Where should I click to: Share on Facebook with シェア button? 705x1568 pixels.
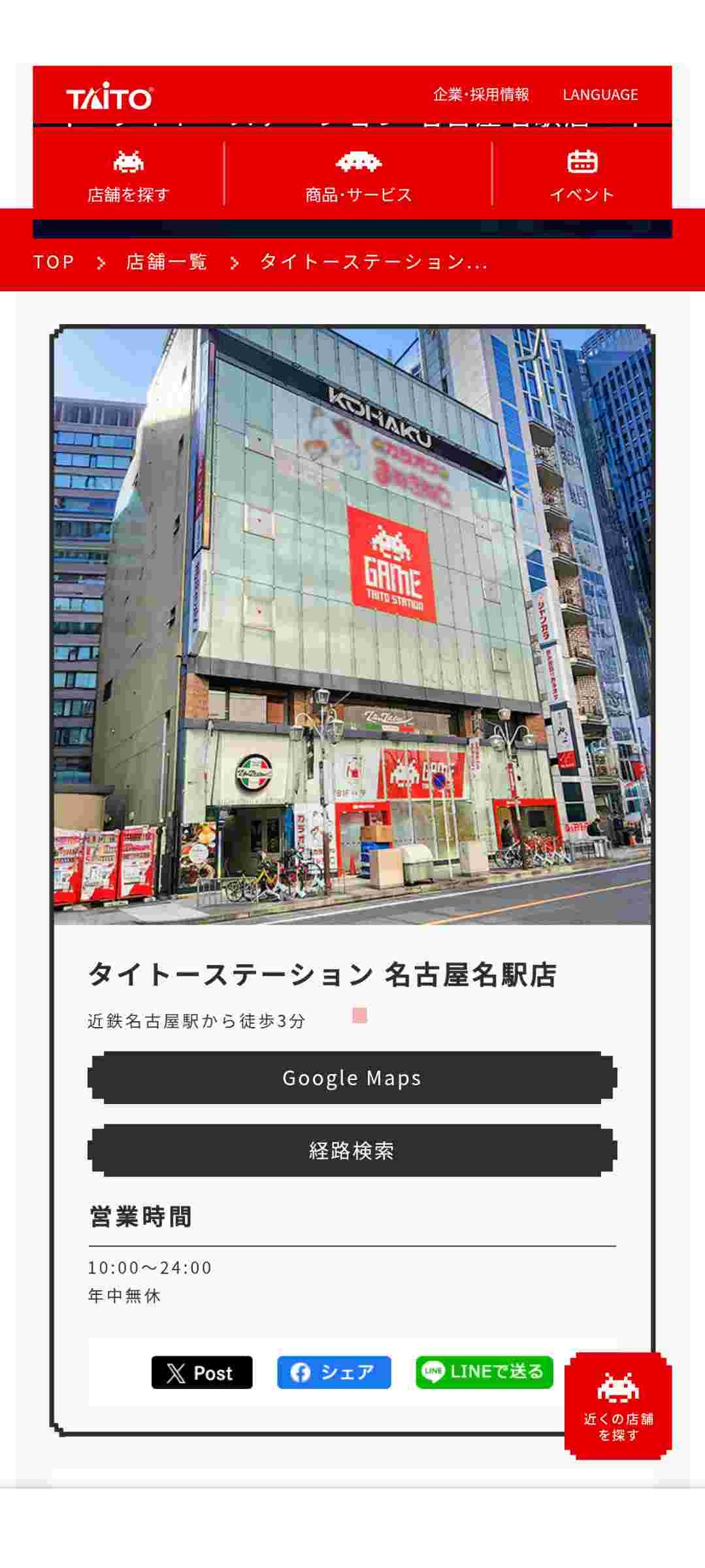point(334,1372)
